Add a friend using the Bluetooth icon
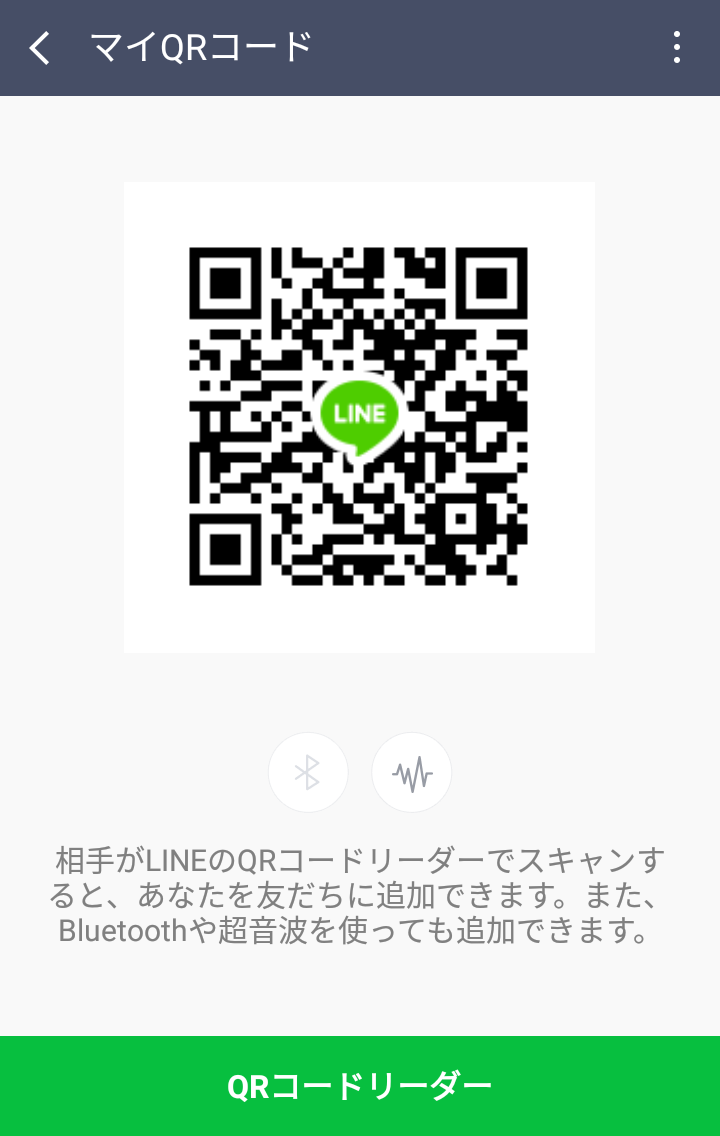Image resolution: width=720 pixels, height=1136 pixels. [x=308, y=772]
